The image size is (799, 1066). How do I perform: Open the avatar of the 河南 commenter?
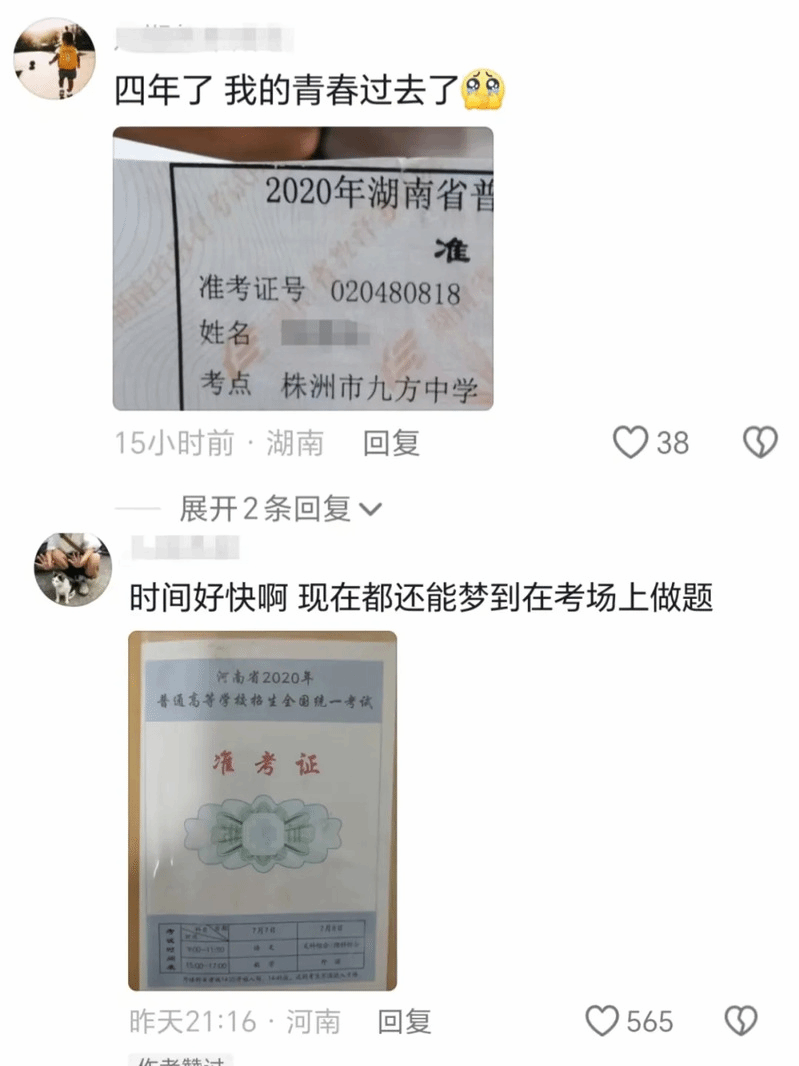pyautogui.click(x=73, y=570)
